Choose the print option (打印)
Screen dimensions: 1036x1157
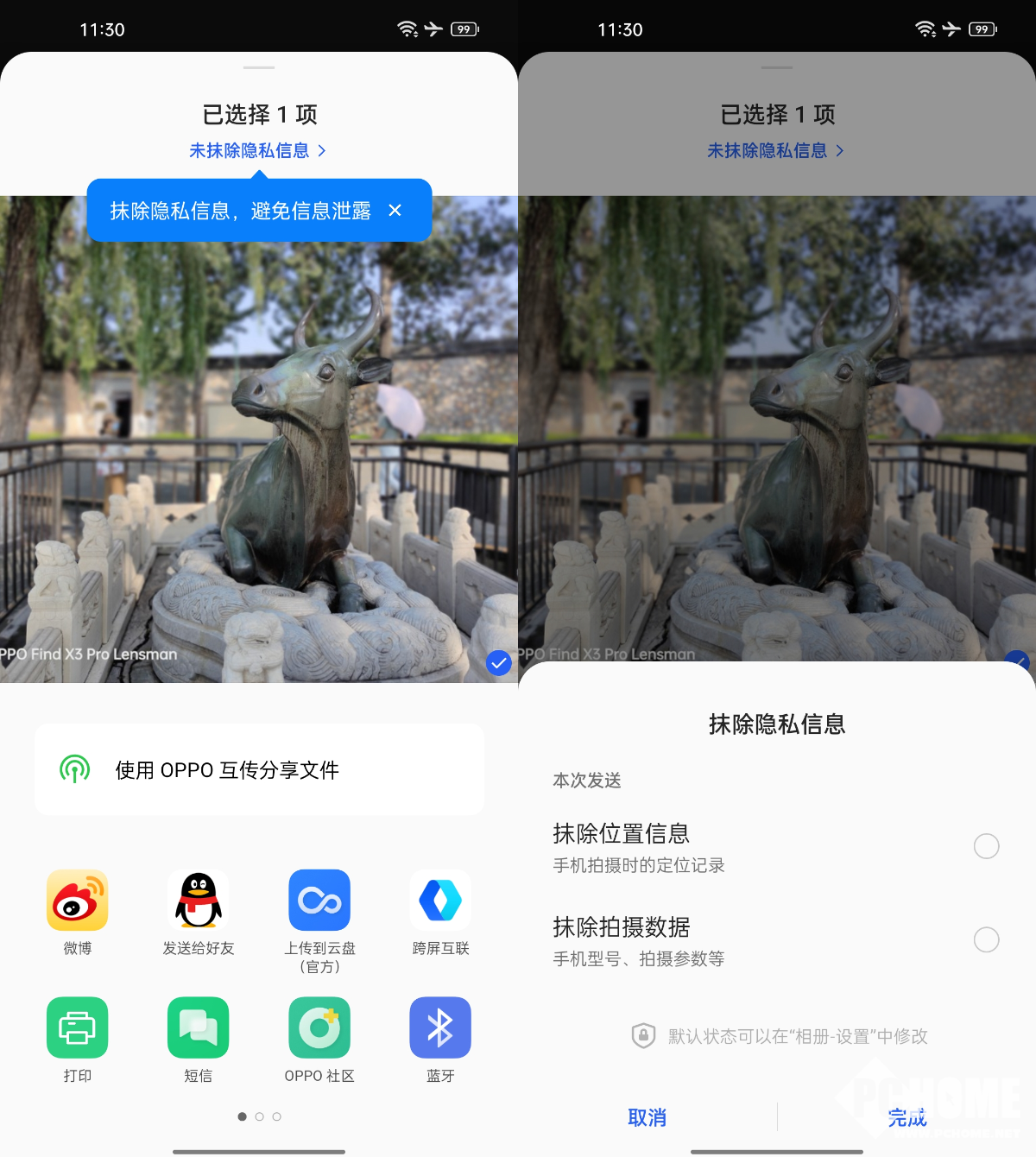click(x=77, y=1027)
